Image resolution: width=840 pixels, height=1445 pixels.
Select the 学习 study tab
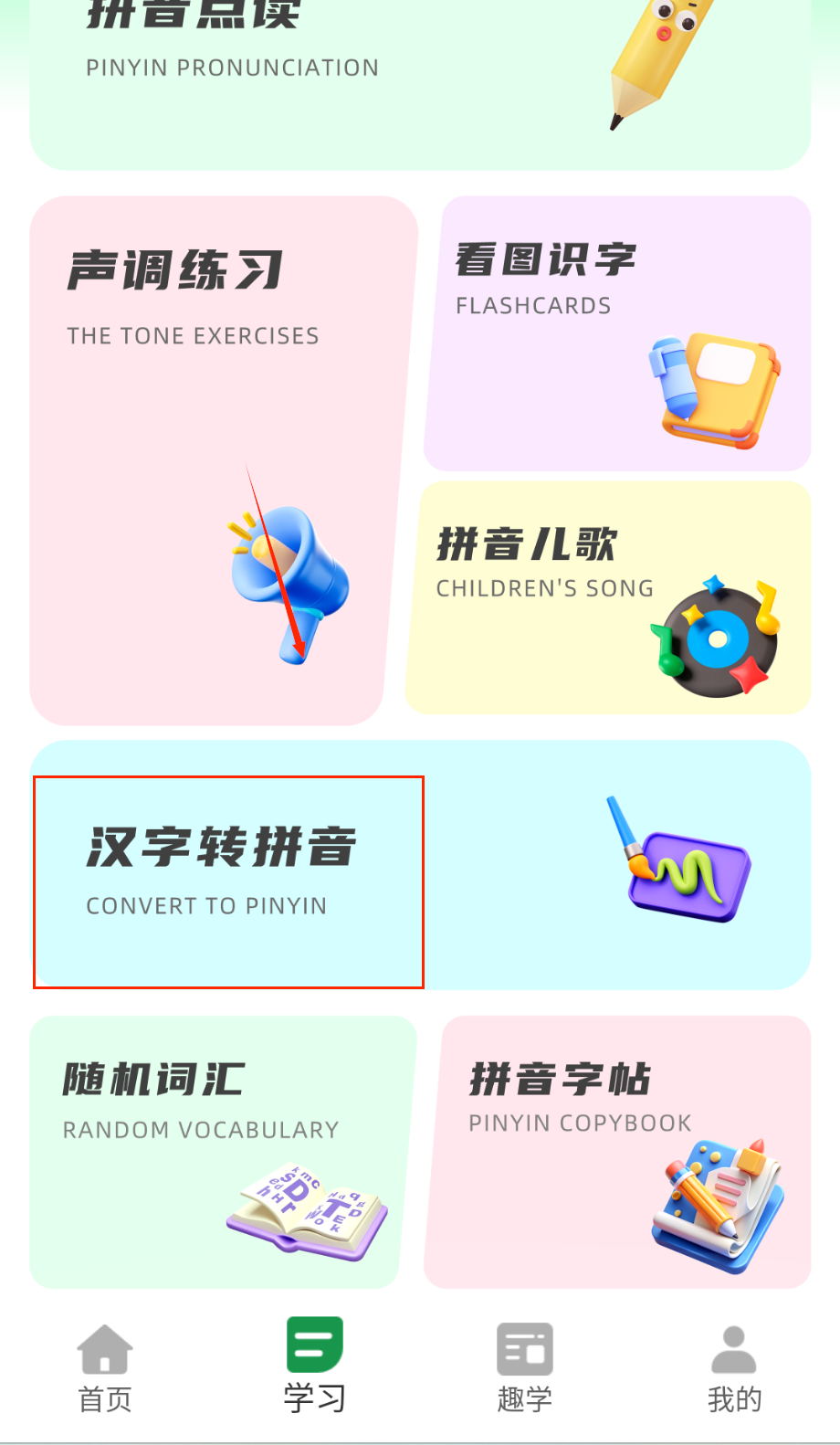(315, 1367)
